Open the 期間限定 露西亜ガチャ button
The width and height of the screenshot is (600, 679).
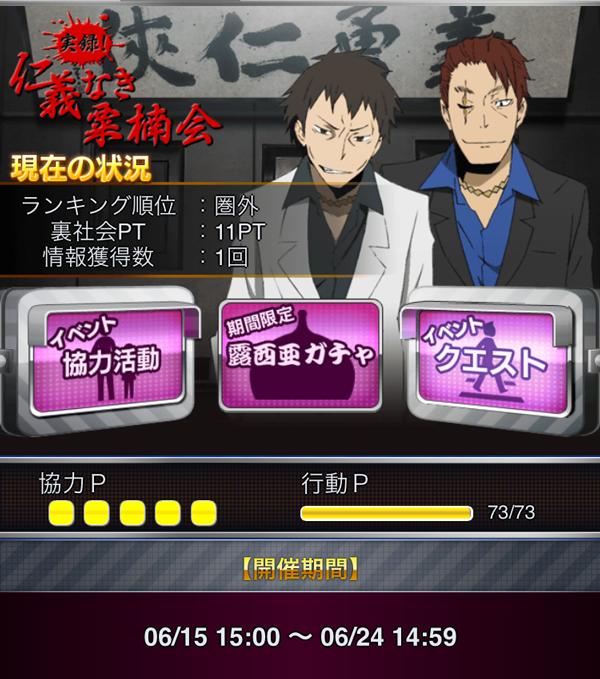(300, 357)
